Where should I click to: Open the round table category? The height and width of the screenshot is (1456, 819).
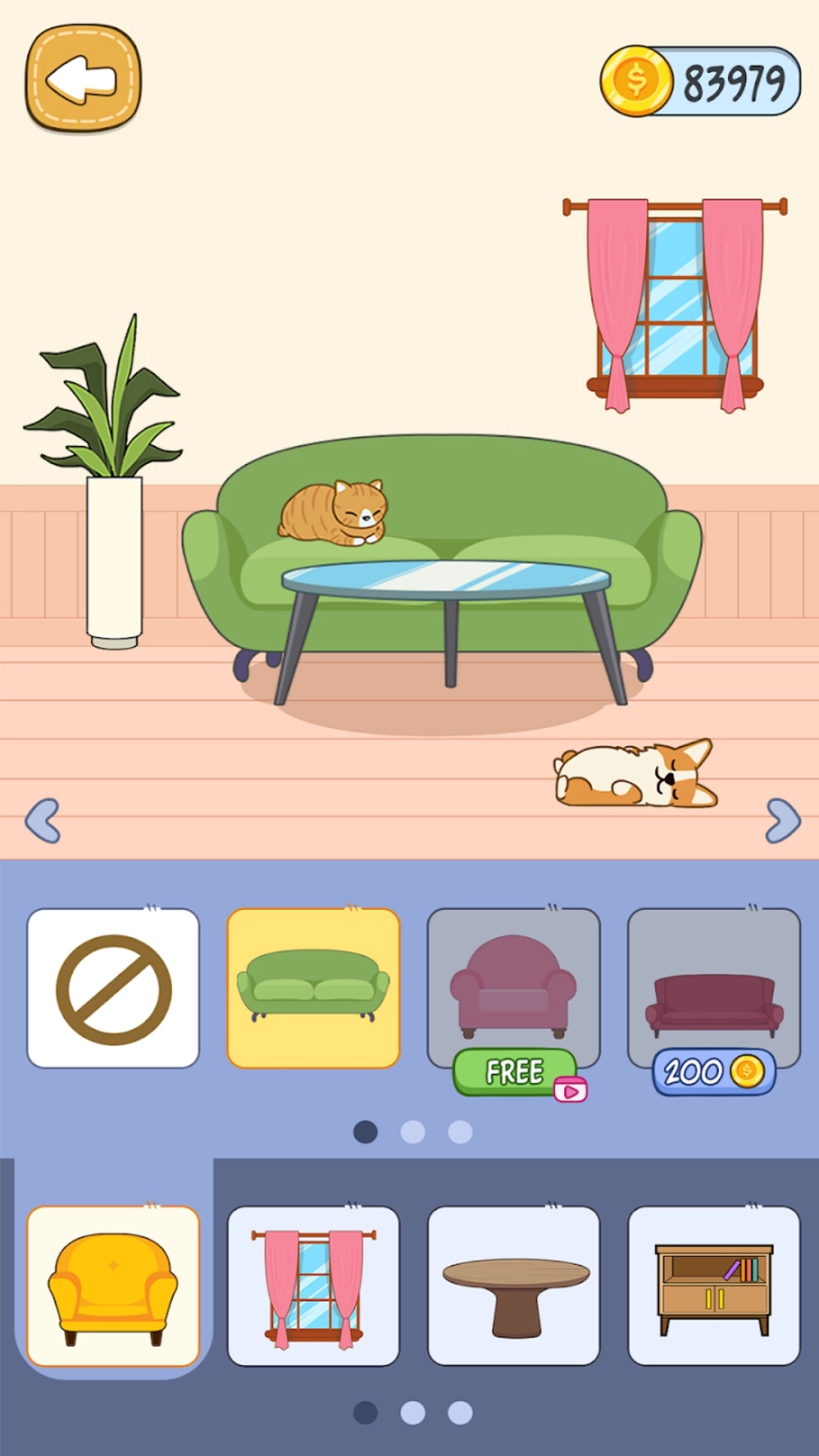514,1286
